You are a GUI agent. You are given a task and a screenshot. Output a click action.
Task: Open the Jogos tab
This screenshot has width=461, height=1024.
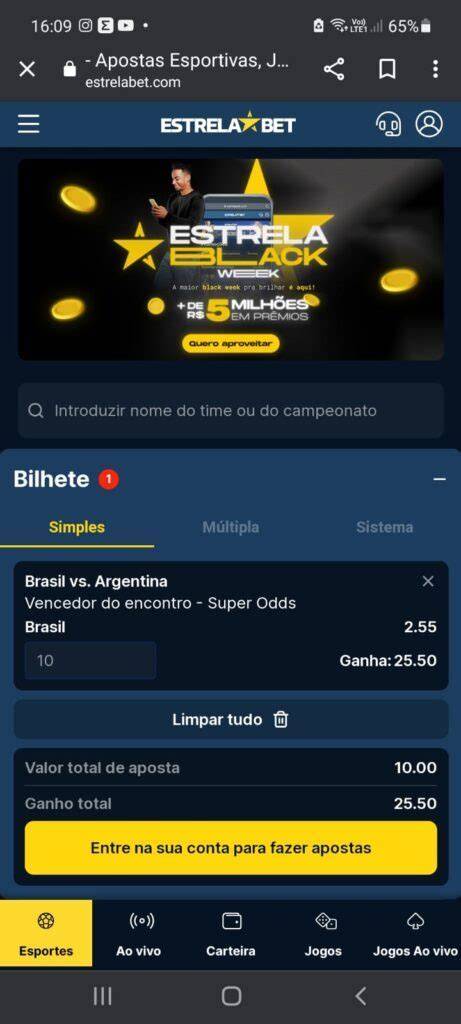(323, 934)
